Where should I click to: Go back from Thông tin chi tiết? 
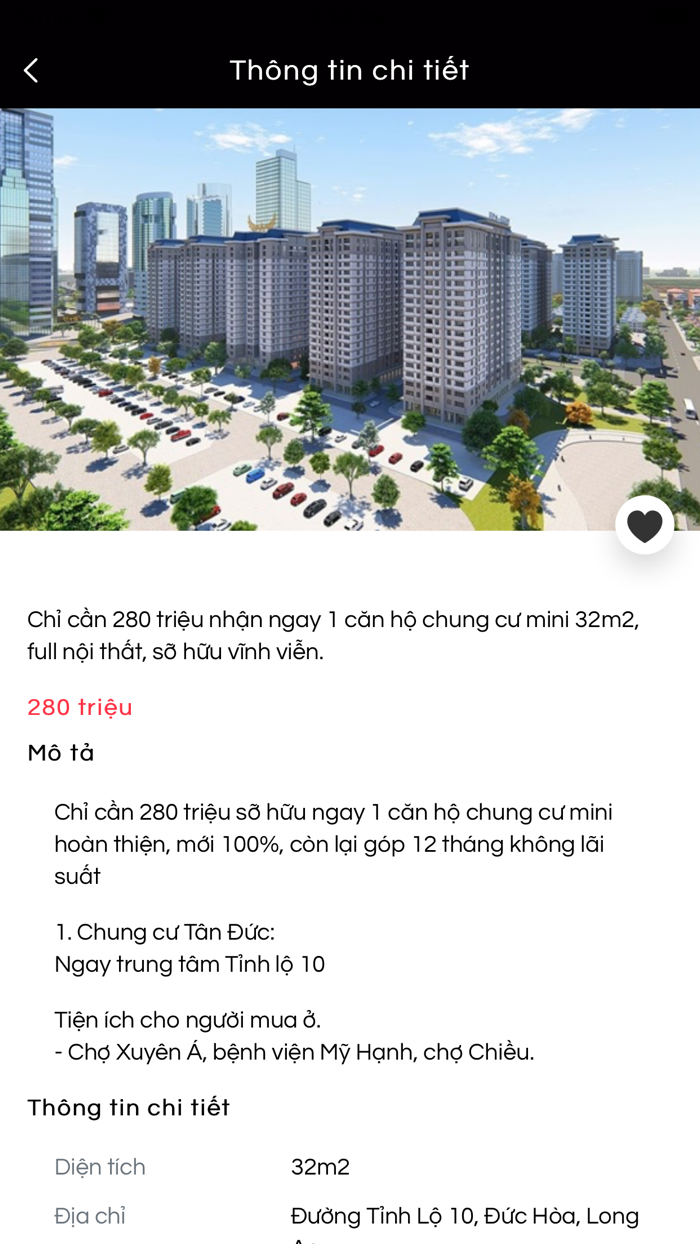click(31, 70)
